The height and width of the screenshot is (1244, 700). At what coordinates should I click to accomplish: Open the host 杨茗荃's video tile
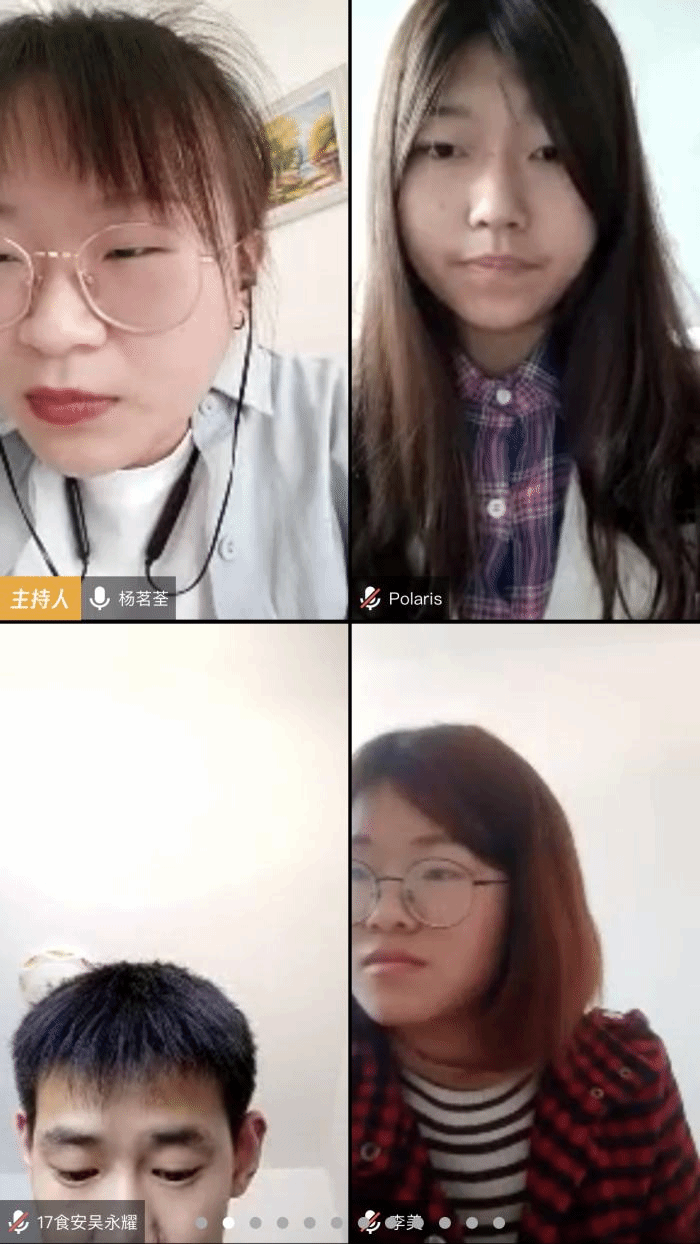tap(174, 310)
